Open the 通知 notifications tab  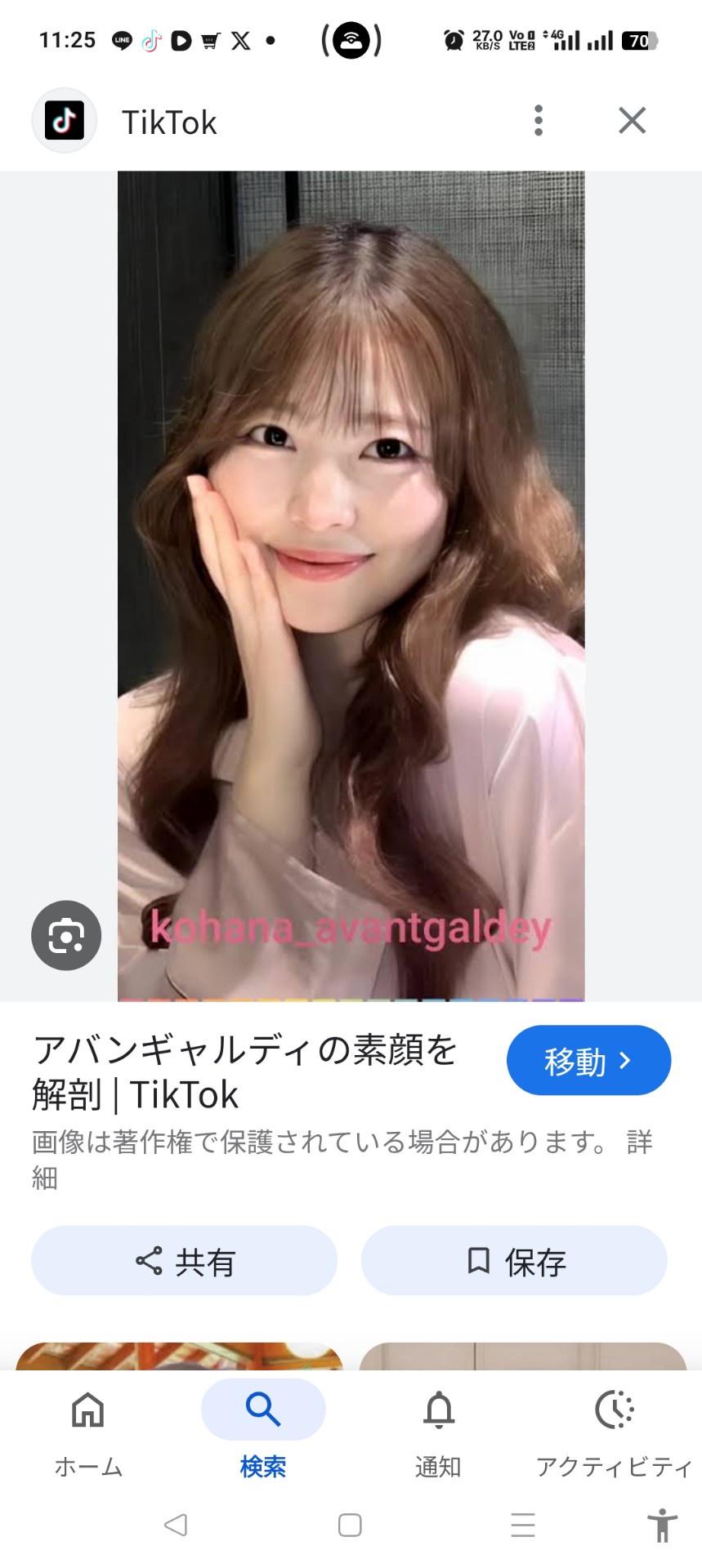click(438, 1429)
